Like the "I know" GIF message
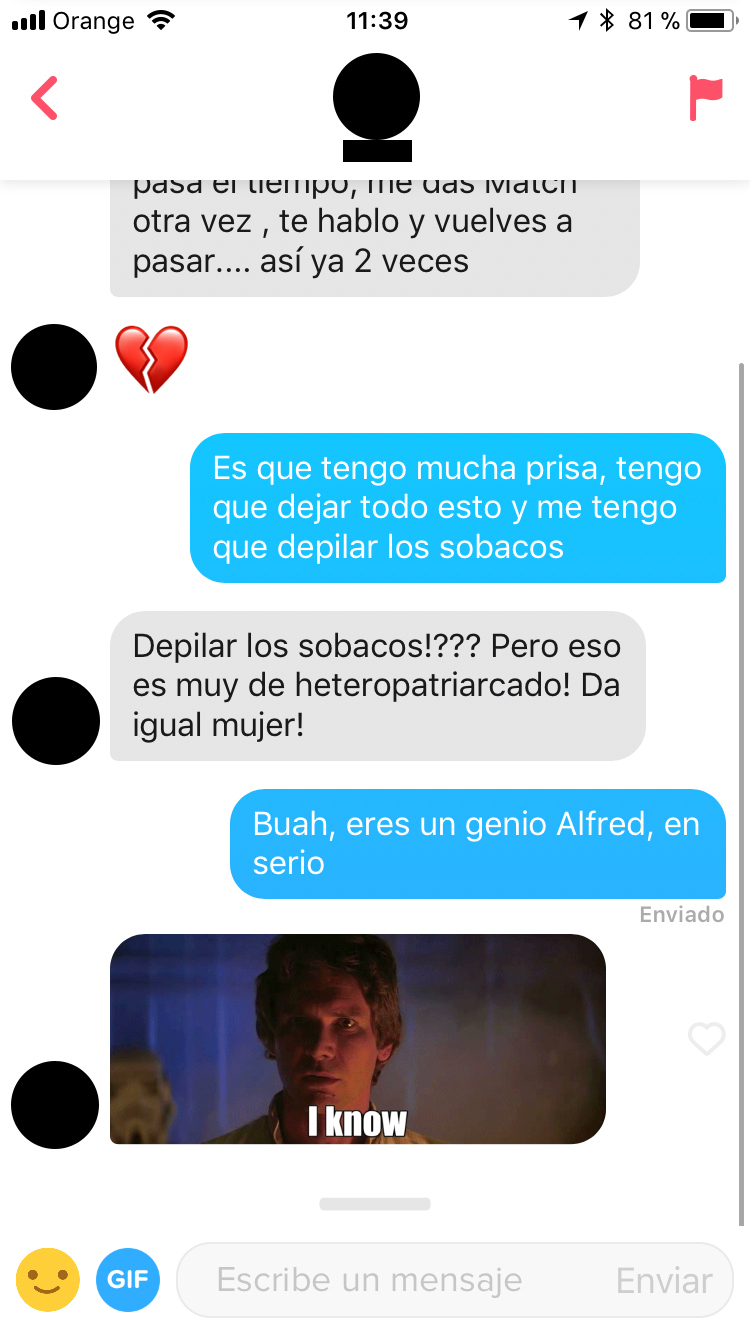 point(706,1040)
